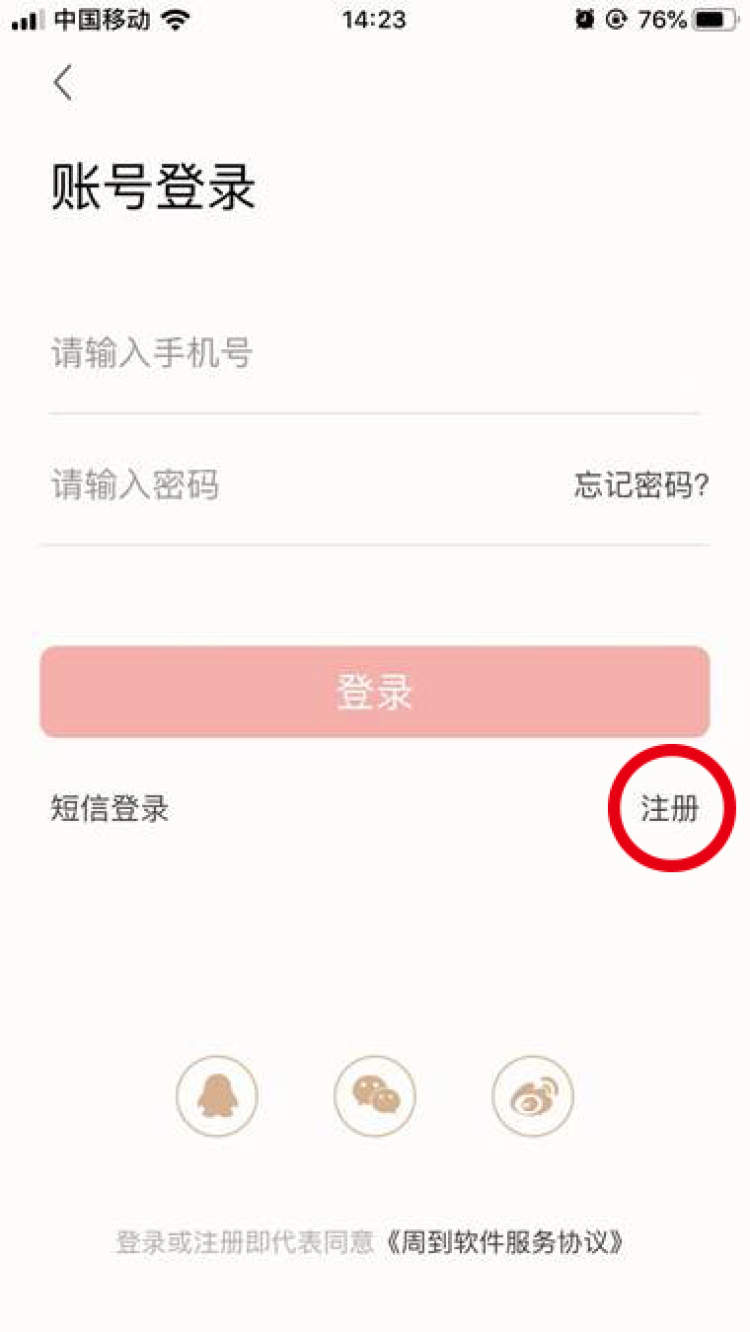This screenshot has height=1332, width=750.
Task: Open 《周到软件服务协议》 service agreement
Action: (506, 1243)
